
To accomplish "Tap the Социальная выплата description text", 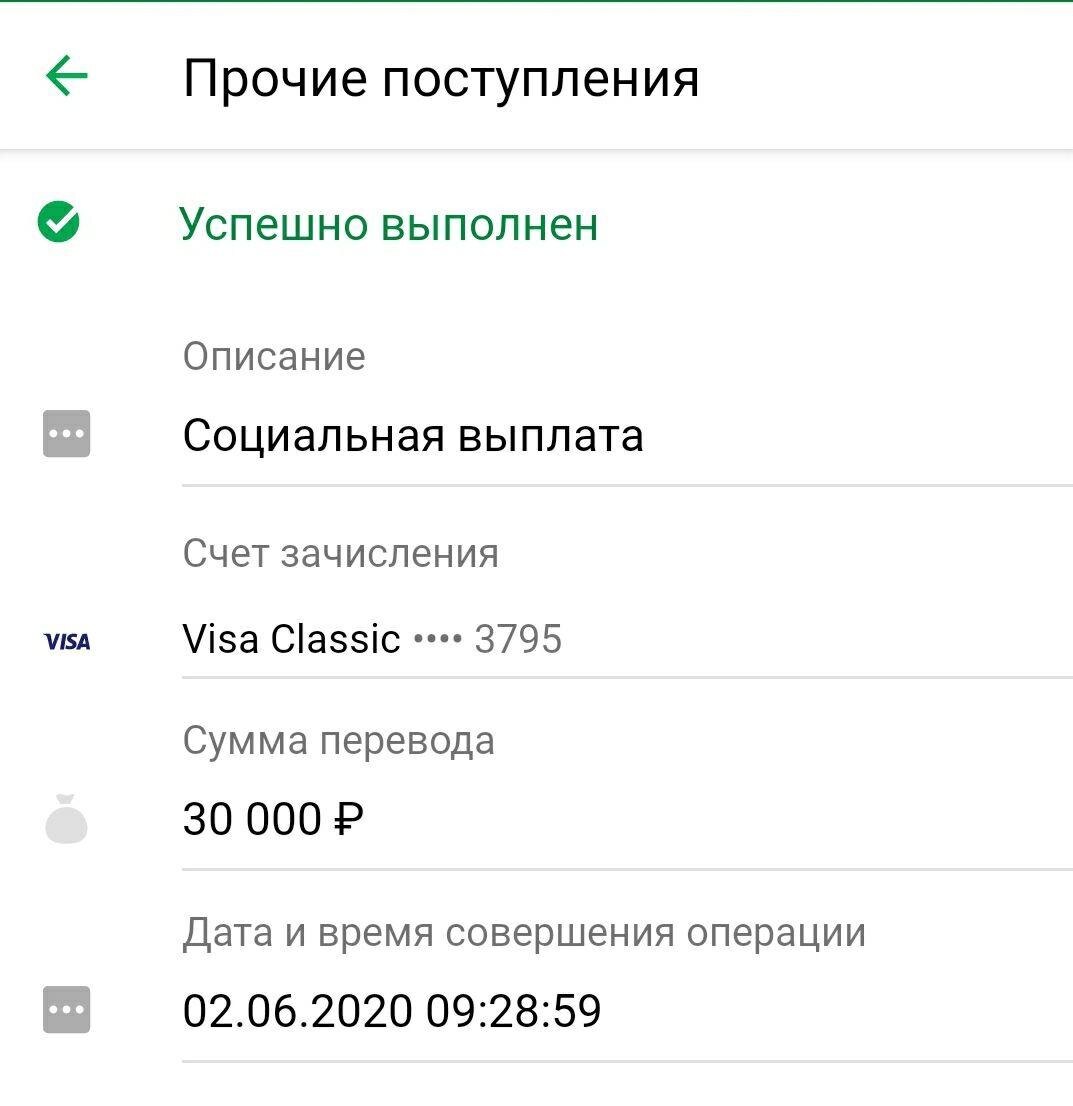I will point(413,435).
